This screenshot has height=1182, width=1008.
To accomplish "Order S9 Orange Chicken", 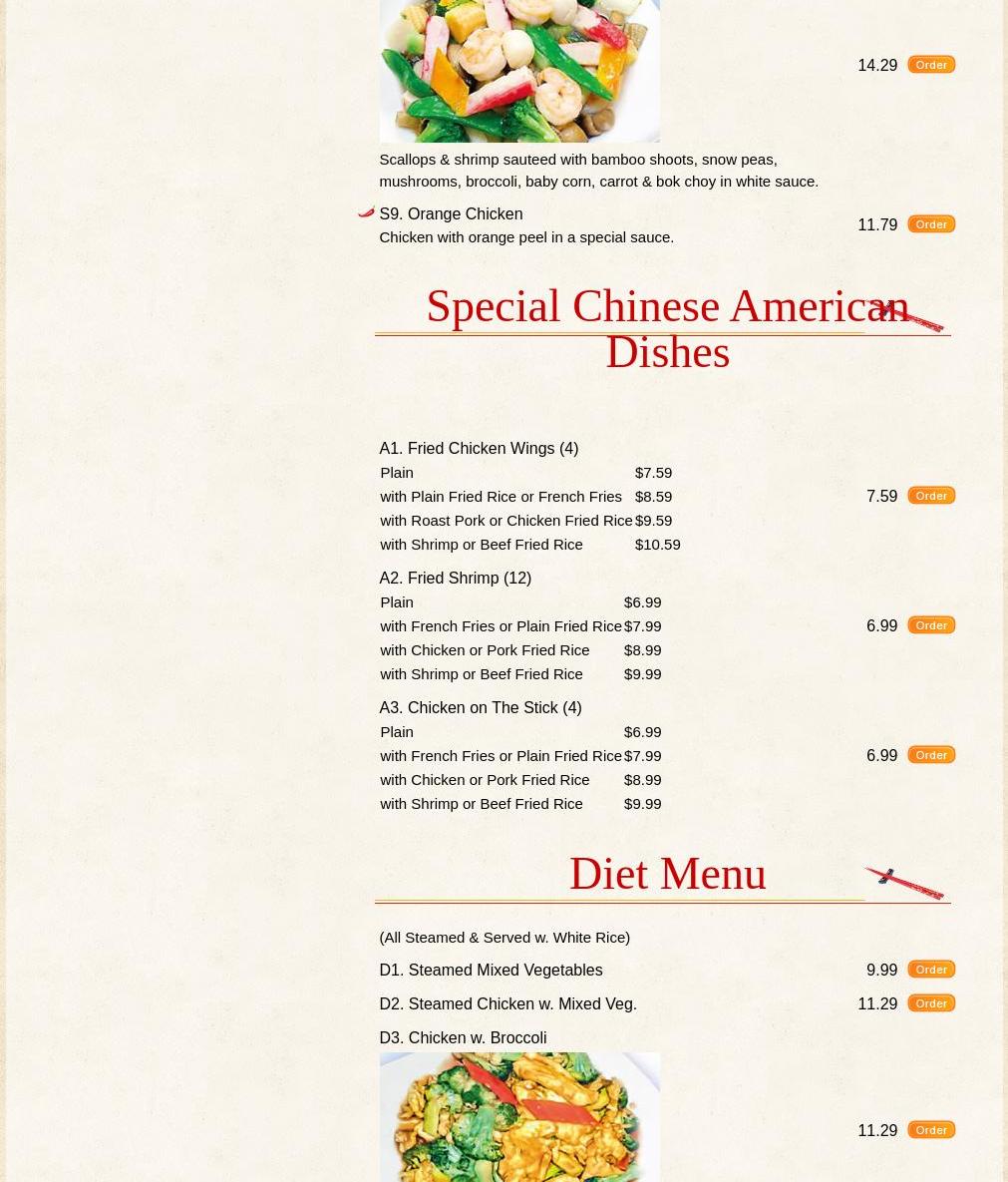I will point(931,224).
